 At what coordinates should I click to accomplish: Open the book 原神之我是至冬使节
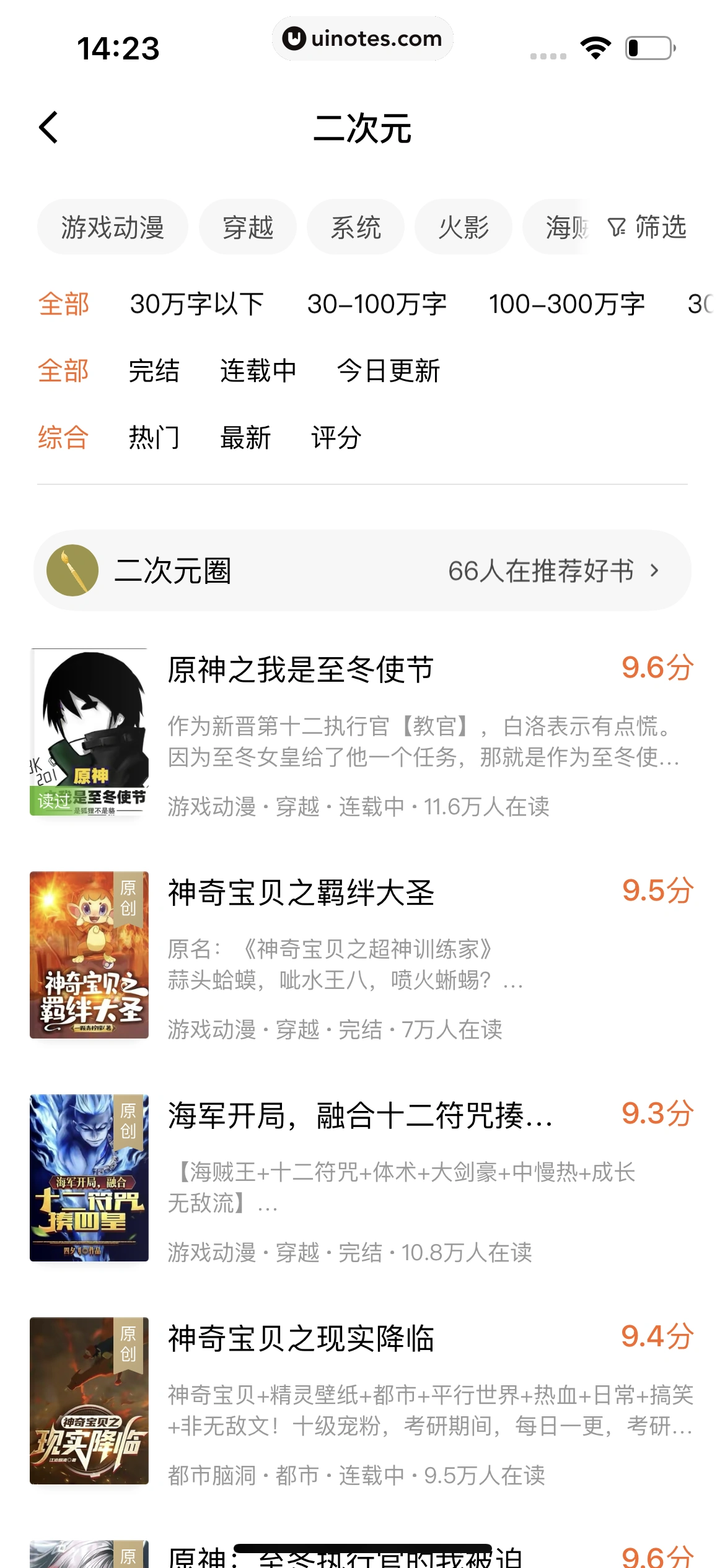[301, 670]
